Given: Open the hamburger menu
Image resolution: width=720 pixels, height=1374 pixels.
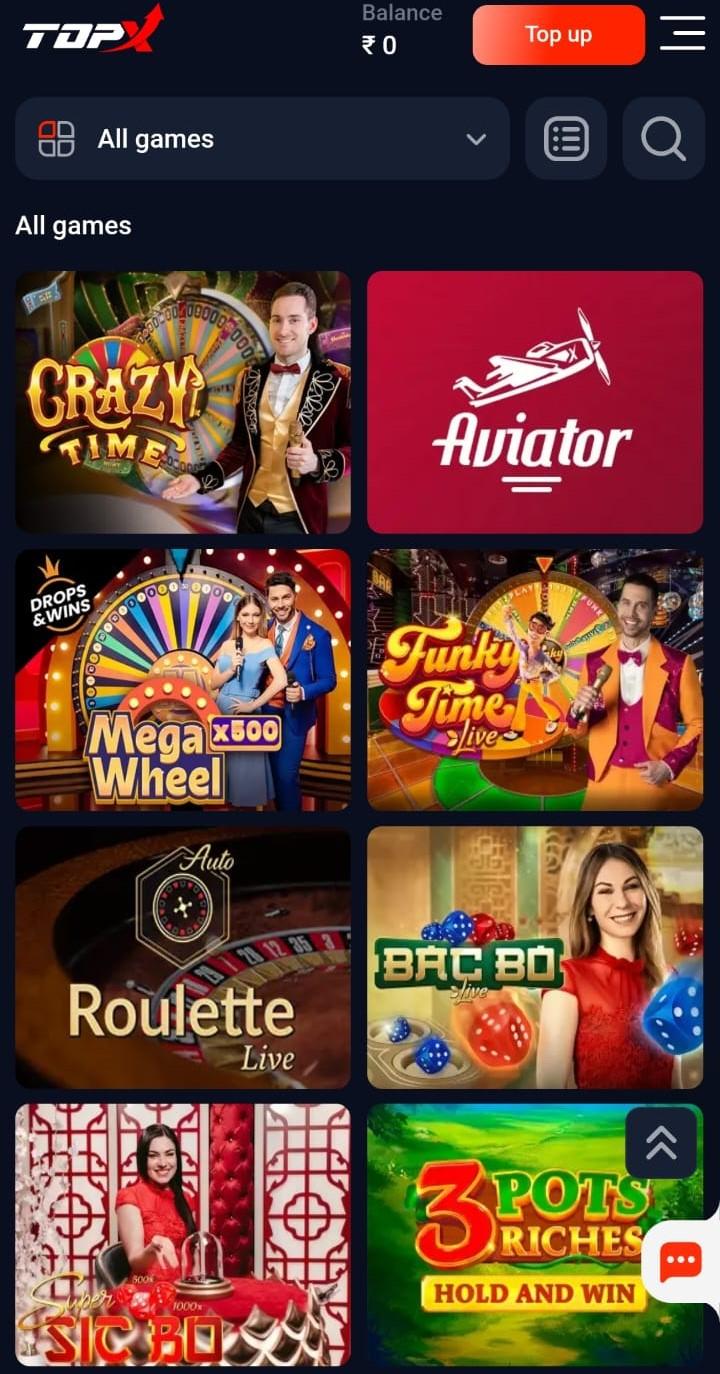Looking at the screenshot, I should point(683,34).
